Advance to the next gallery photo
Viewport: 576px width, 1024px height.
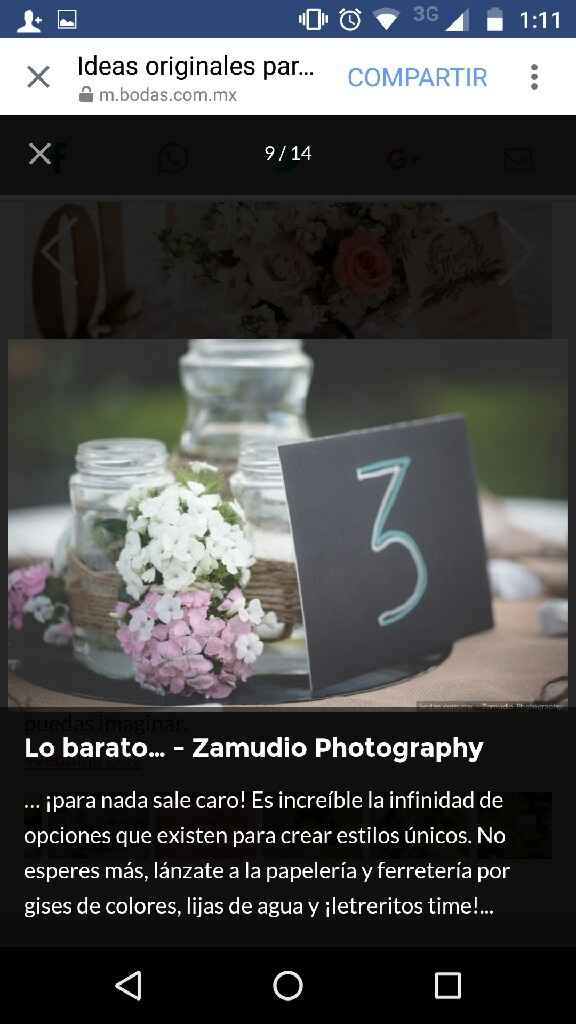[517, 249]
